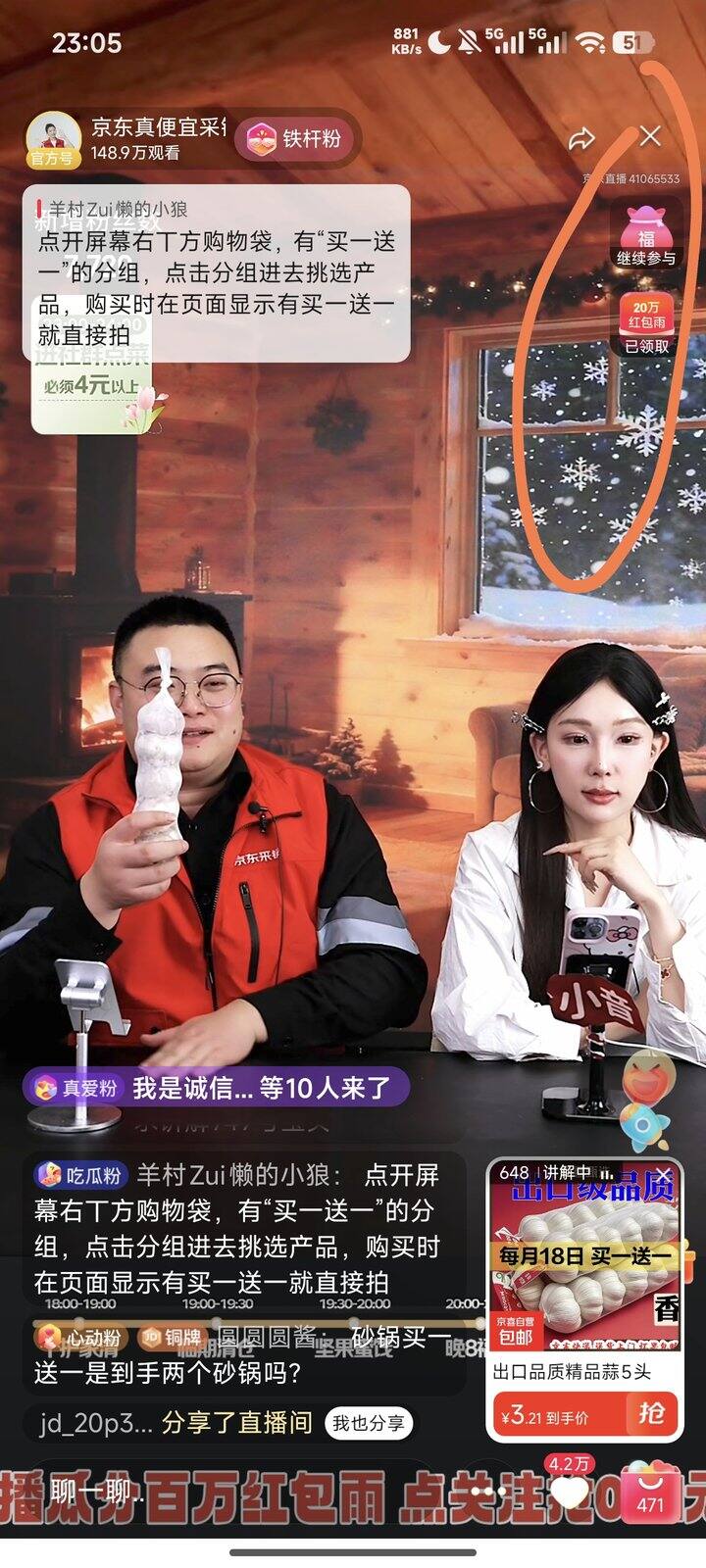Open the shopping bag showing 471

[x=650, y=1490]
